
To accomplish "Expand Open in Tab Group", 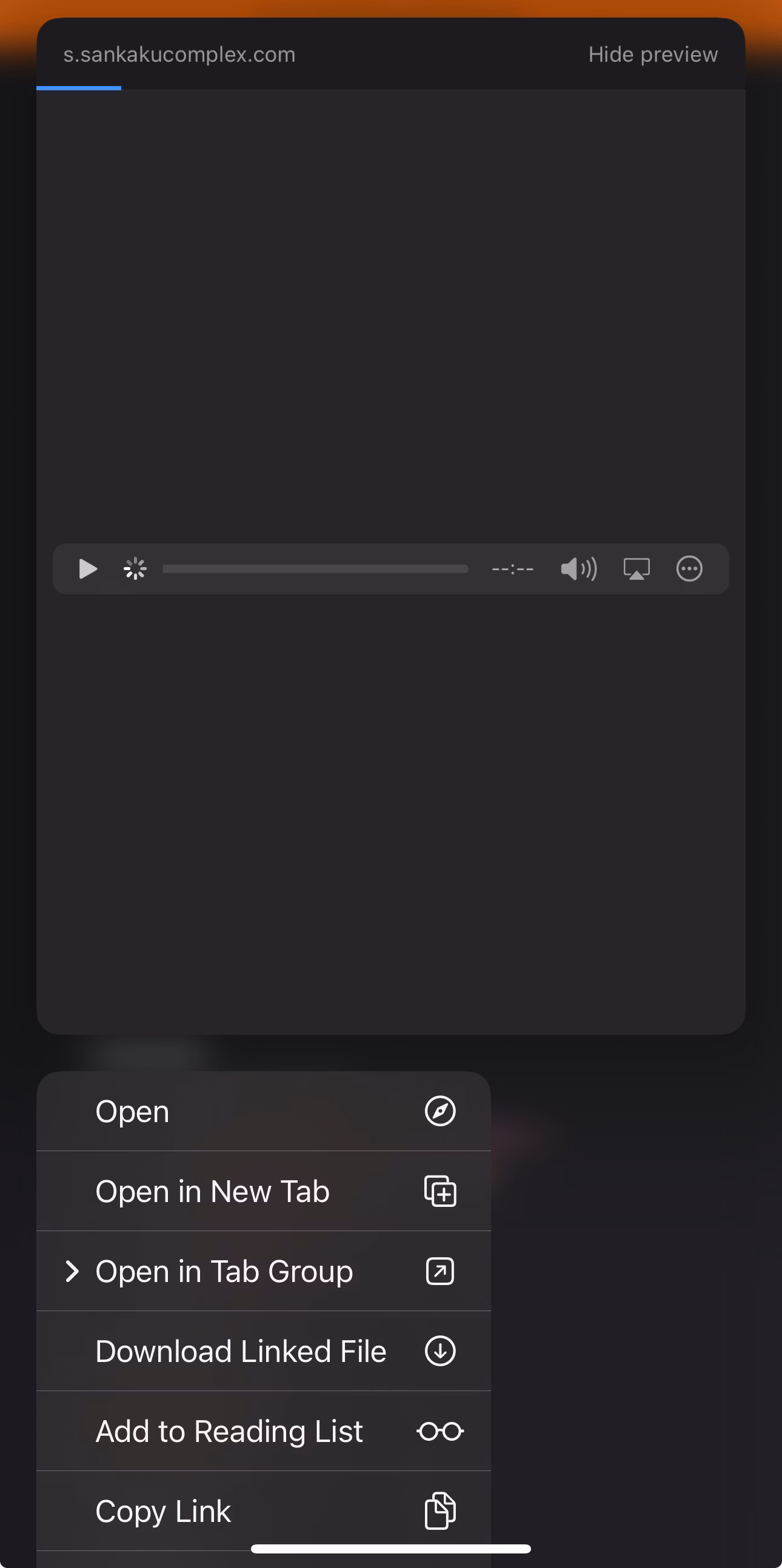I will point(263,1272).
